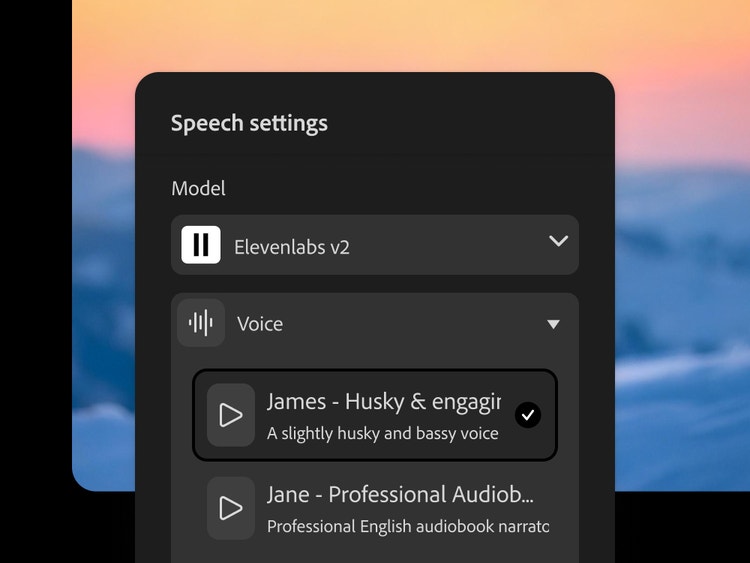Play the Jane voice preview
This screenshot has width=750, height=563.
click(231, 508)
